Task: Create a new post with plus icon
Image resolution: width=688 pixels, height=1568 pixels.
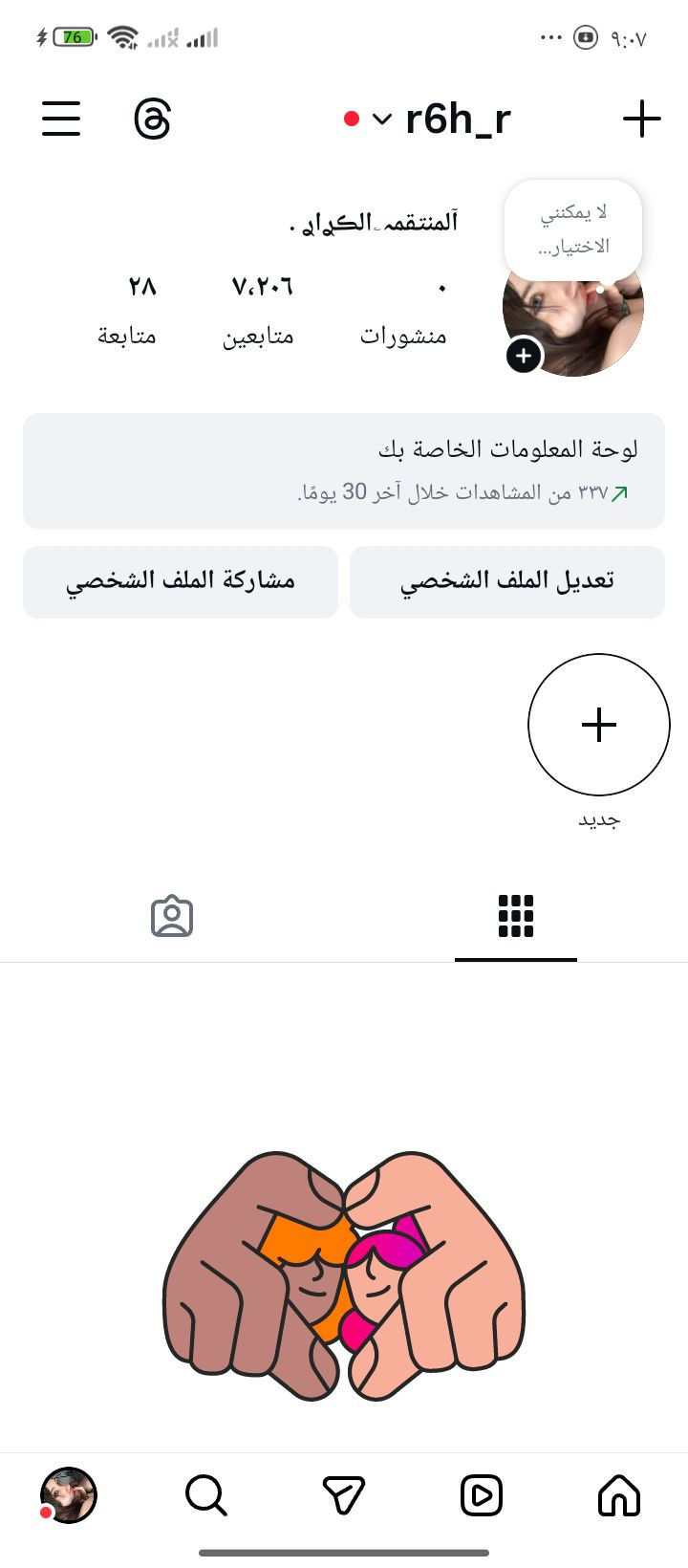Action: point(641,120)
